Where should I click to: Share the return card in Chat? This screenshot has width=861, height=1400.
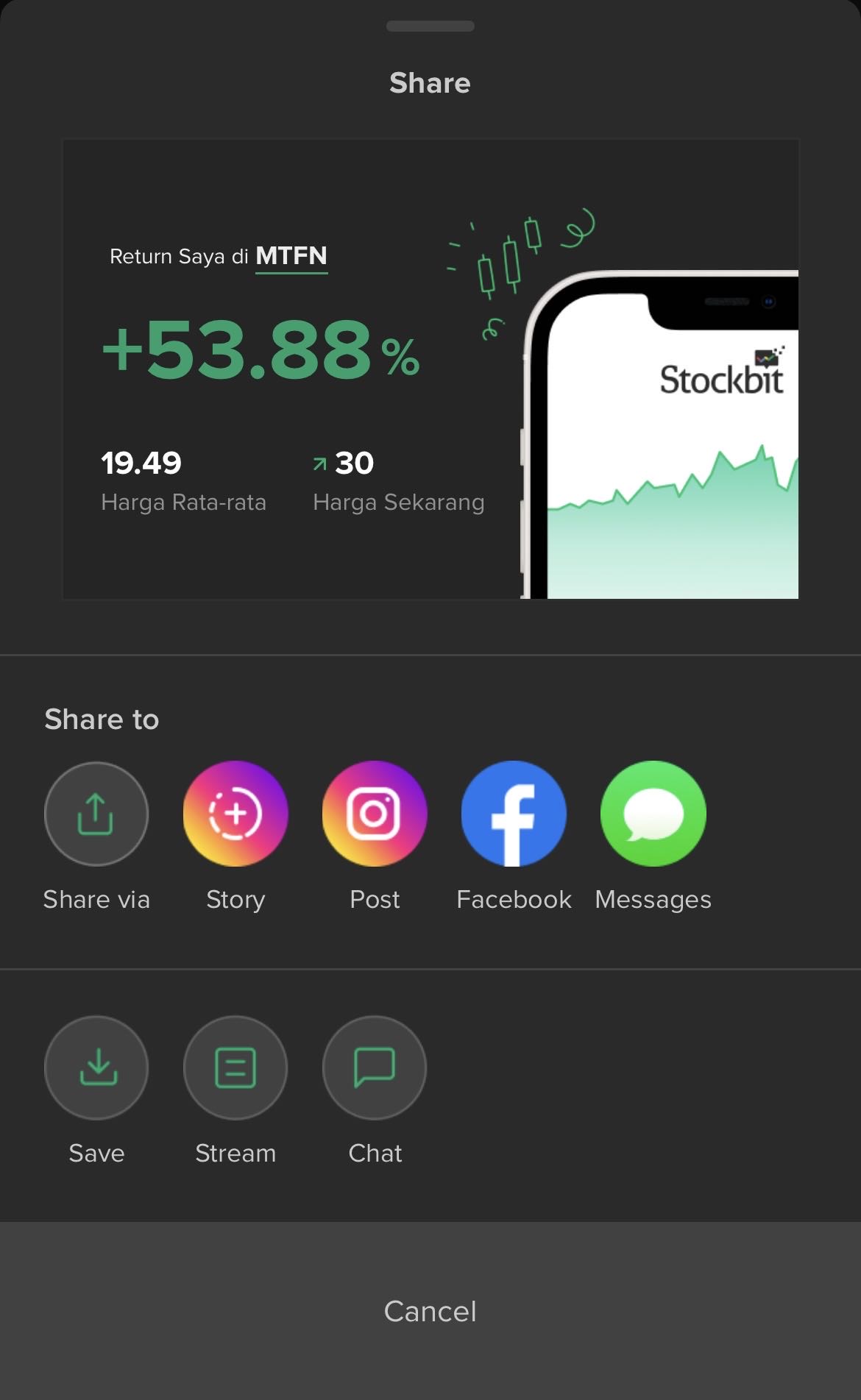375,1067
